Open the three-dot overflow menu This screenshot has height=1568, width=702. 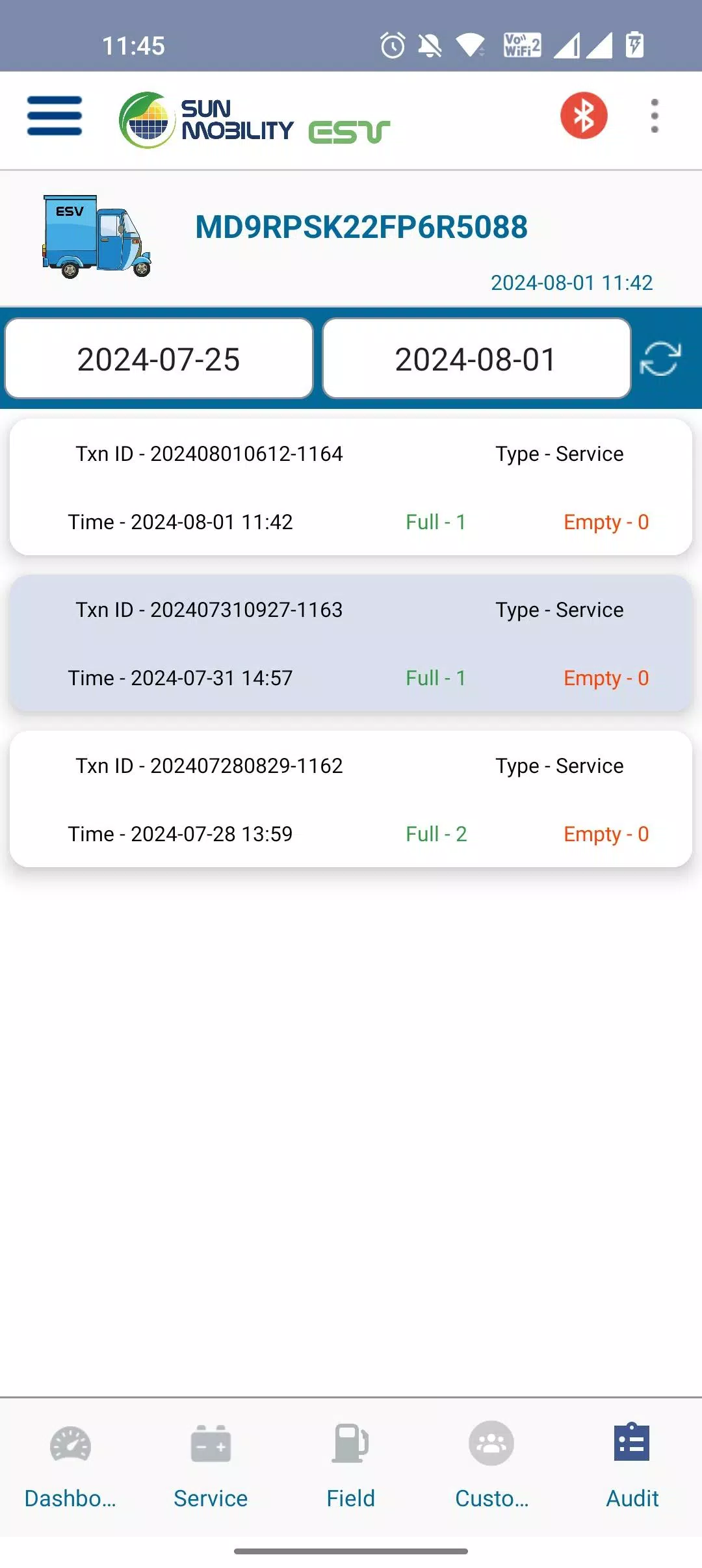tap(655, 116)
